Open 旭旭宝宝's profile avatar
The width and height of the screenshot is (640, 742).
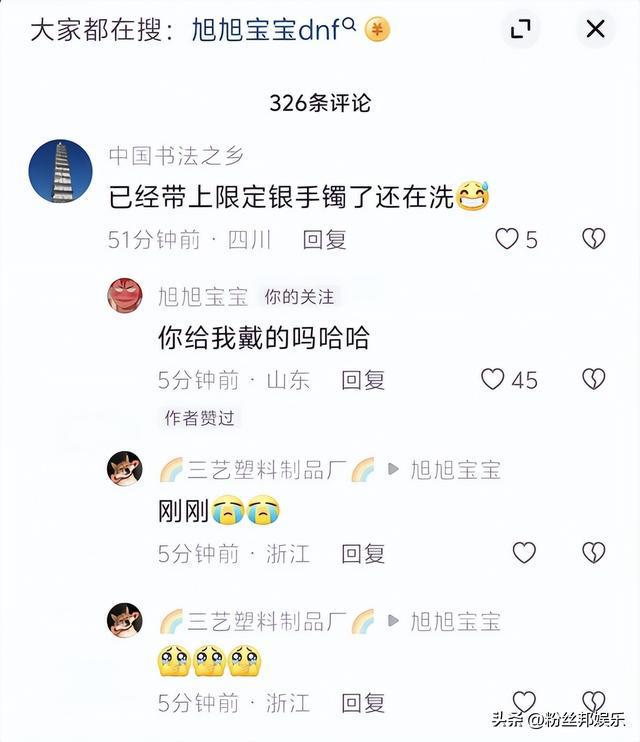(x=125, y=296)
